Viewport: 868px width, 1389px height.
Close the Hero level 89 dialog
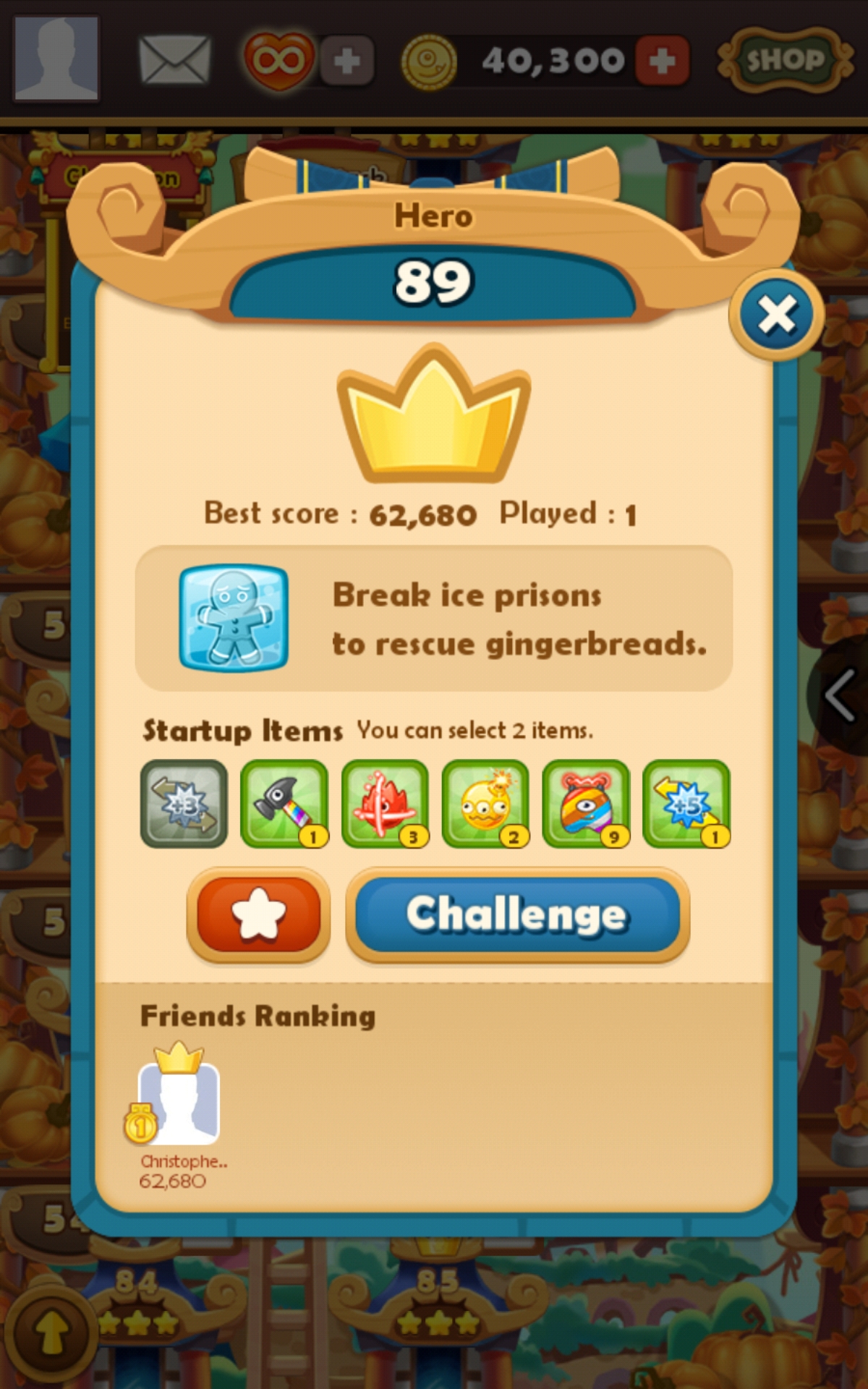coord(776,315)
